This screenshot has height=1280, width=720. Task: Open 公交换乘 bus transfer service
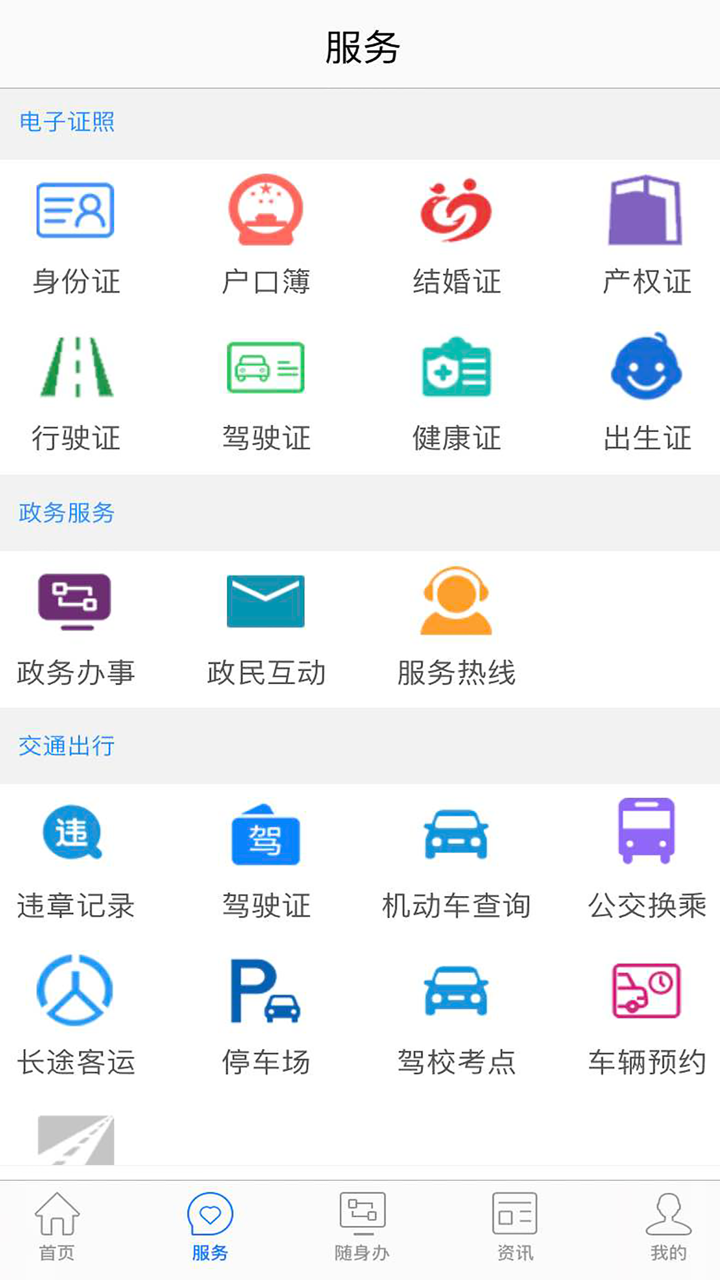pyautogui.click(x=645, y=855)
